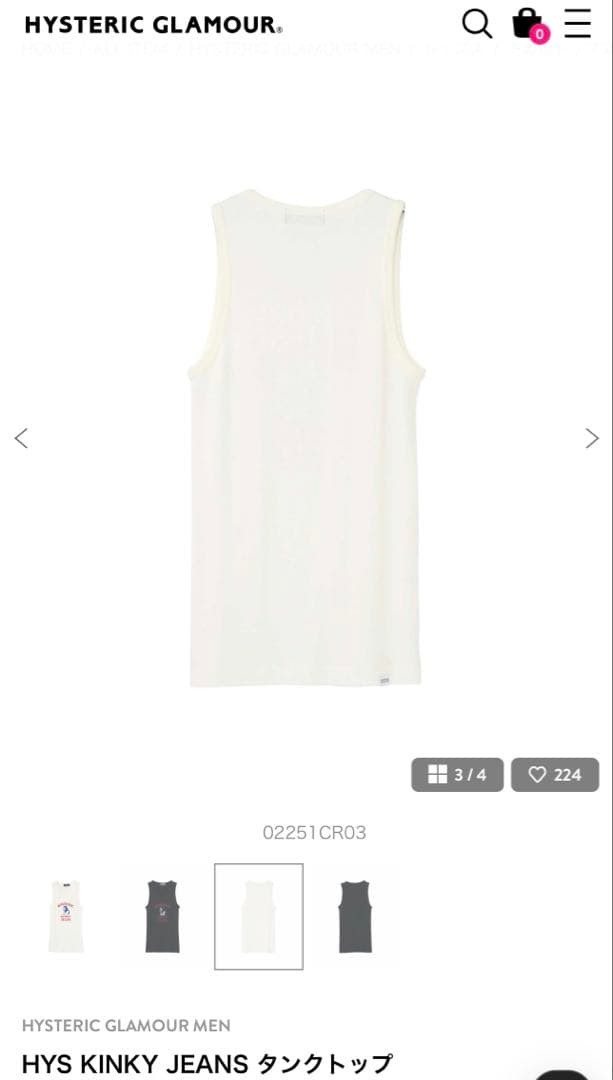The image size is (613, 1080).
Task: Open the shopping bag cart
Action: [527, 24]
